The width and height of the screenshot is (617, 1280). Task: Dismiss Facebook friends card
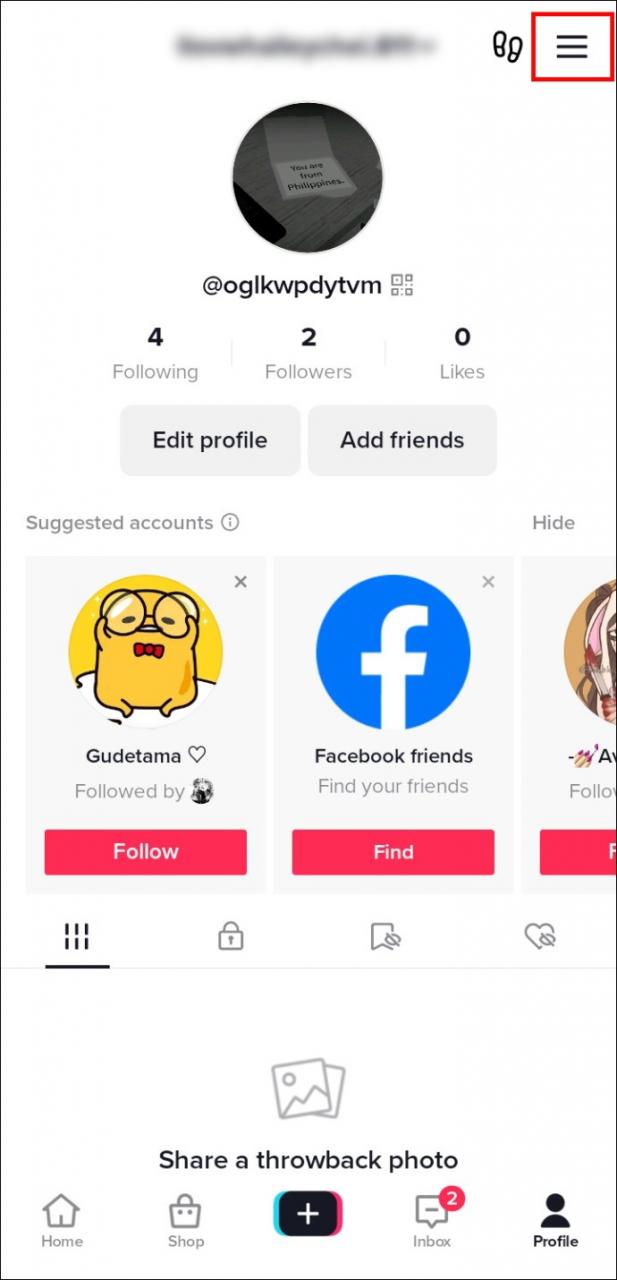[x=488, y=582]
